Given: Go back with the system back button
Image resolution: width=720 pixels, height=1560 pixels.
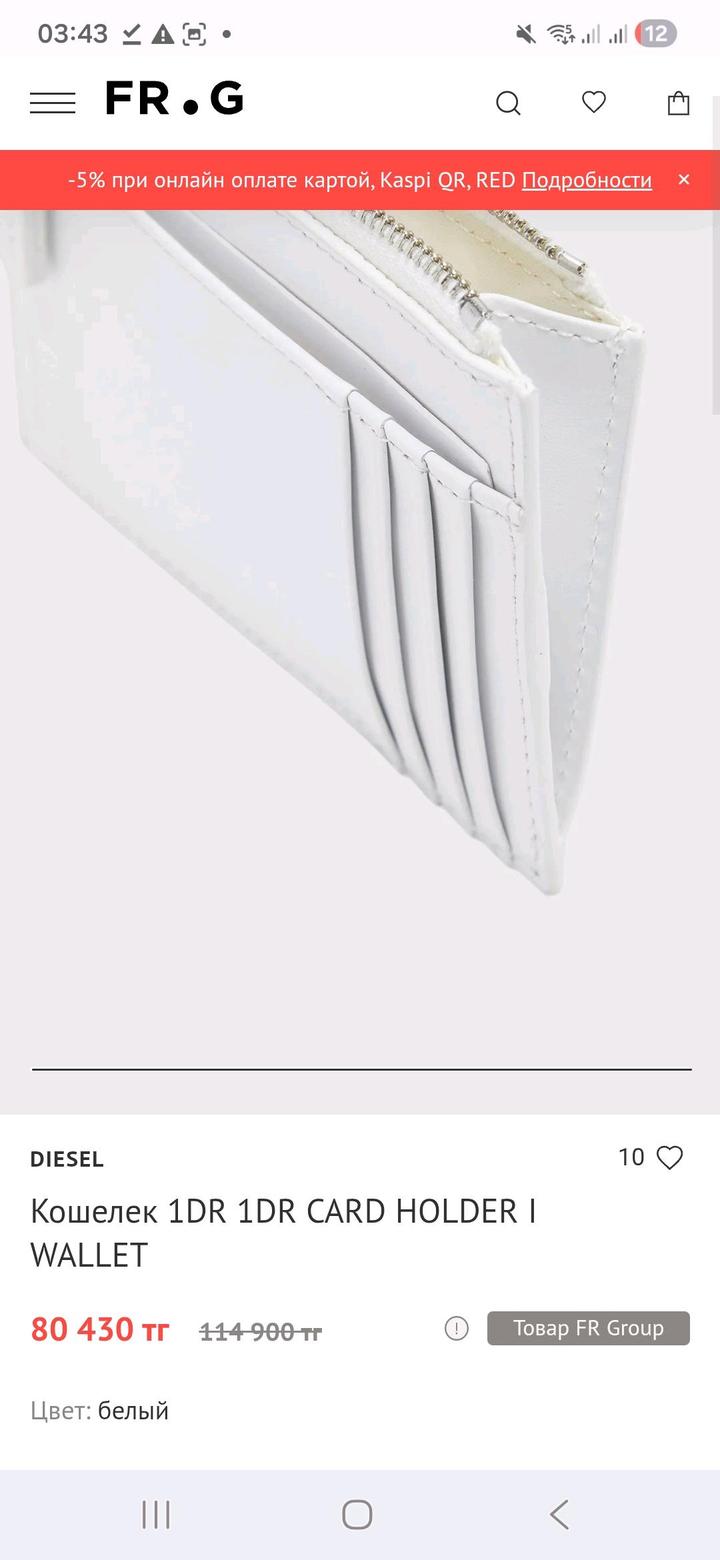Looking at the screenshot, I should (559, 1514).
